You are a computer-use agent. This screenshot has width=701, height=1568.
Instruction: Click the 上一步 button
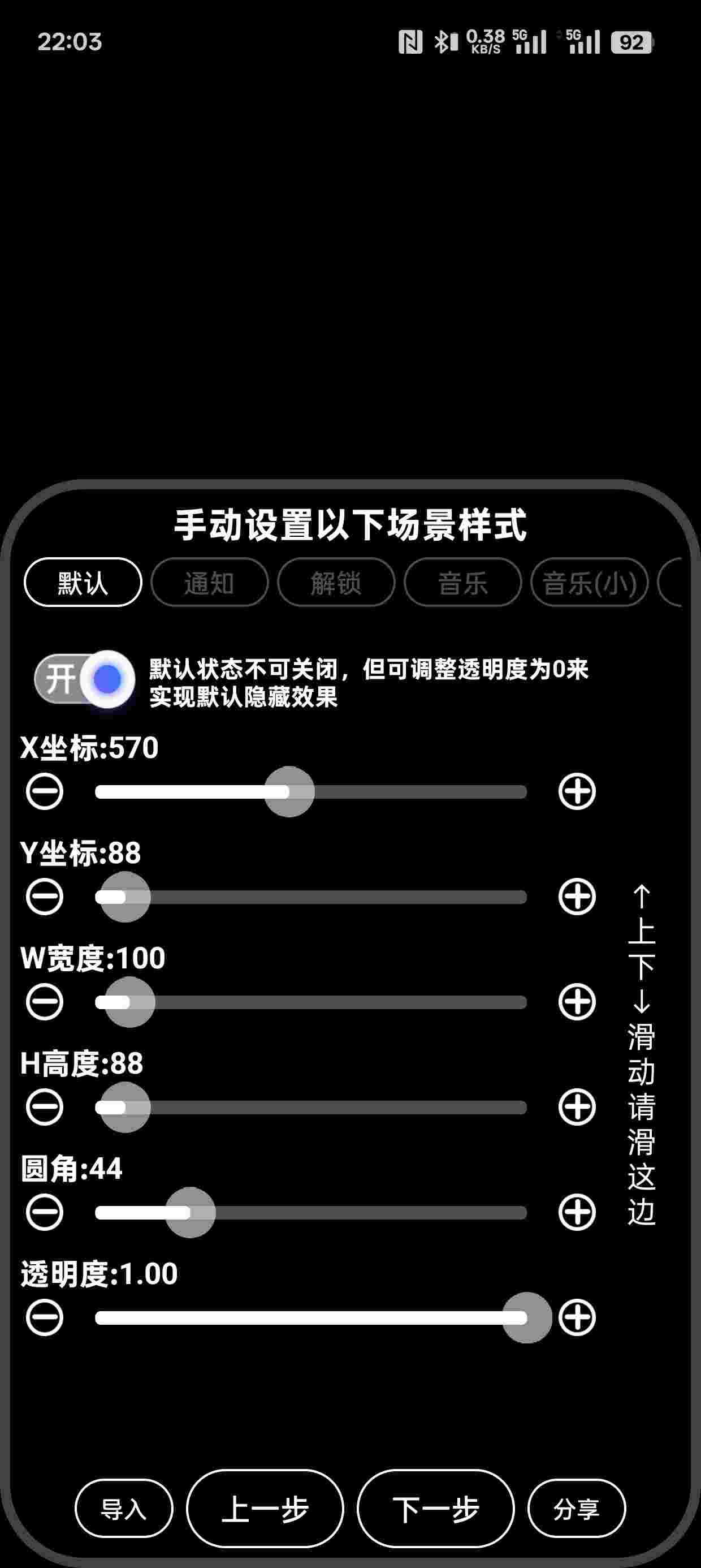[265, 1509]
